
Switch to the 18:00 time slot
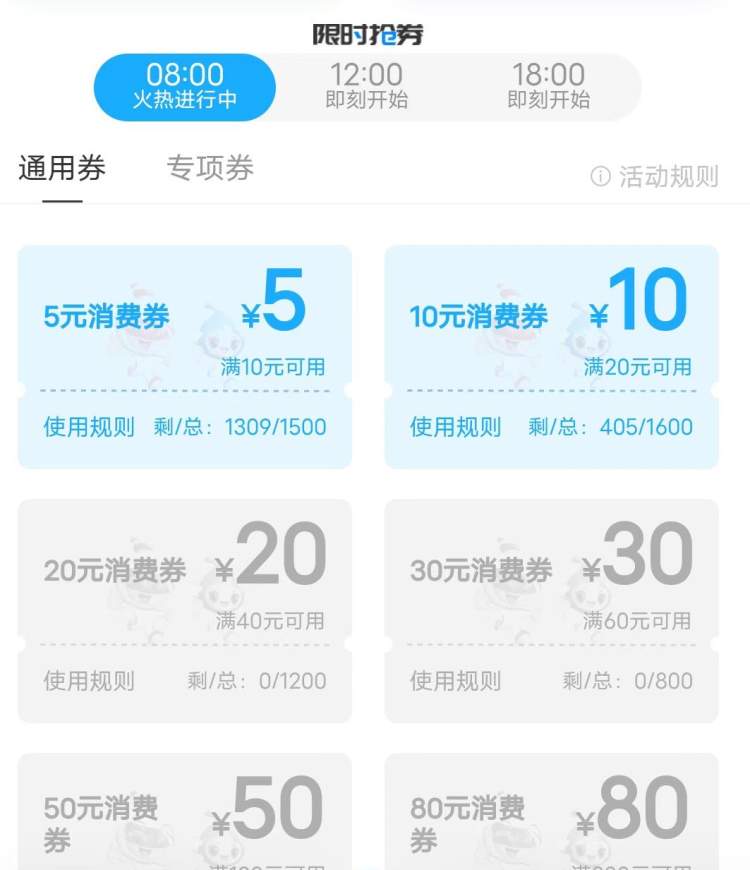pyautogui.click(x=548, y=87)
